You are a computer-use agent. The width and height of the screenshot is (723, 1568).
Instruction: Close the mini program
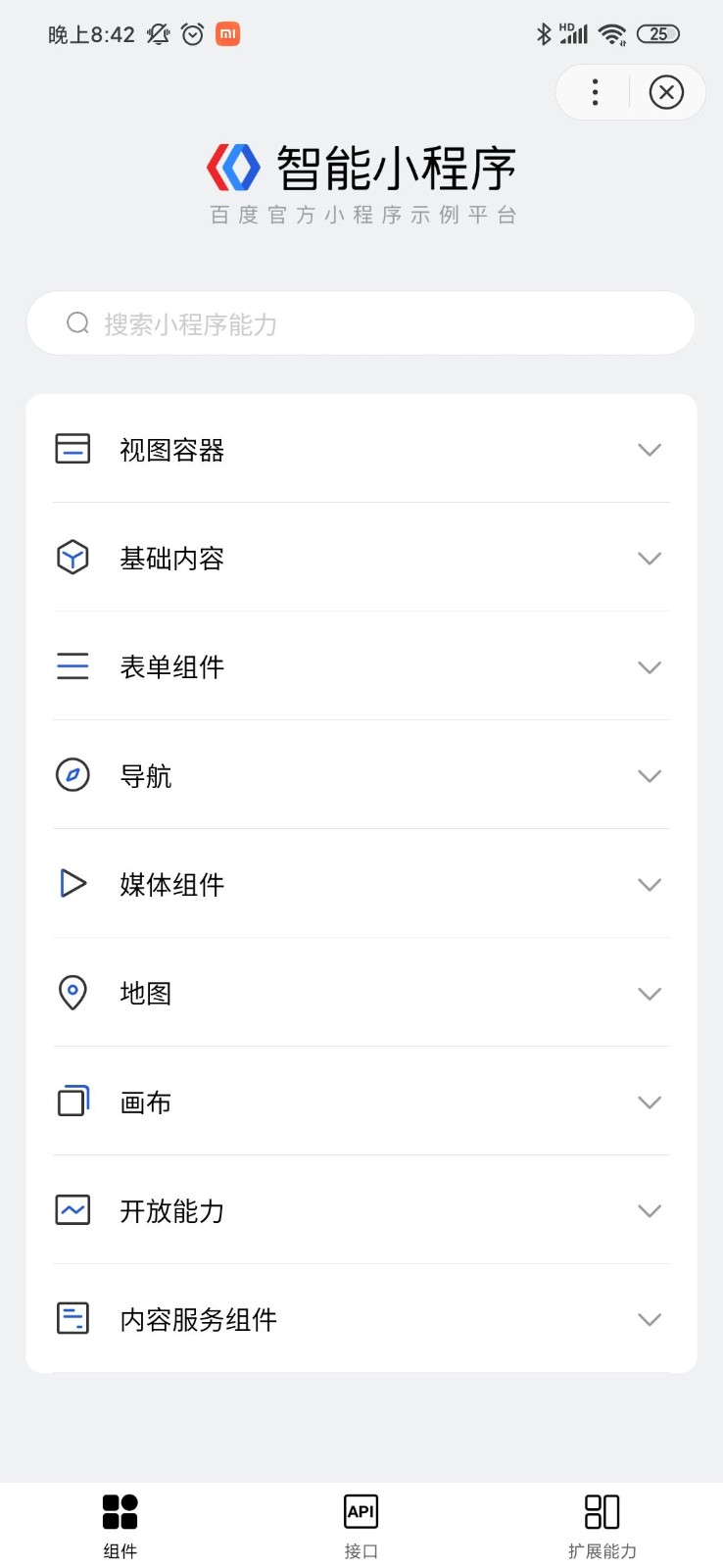coord(666,92)
